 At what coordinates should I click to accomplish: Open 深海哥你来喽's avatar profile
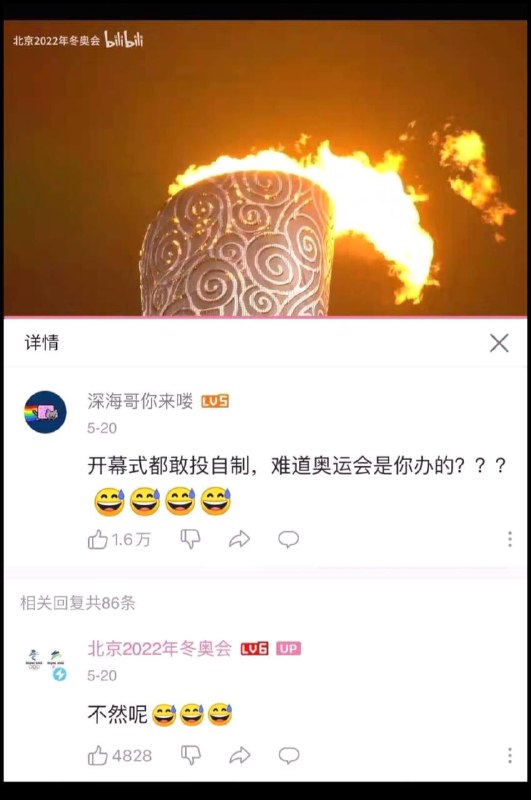(x=45, y=412)
